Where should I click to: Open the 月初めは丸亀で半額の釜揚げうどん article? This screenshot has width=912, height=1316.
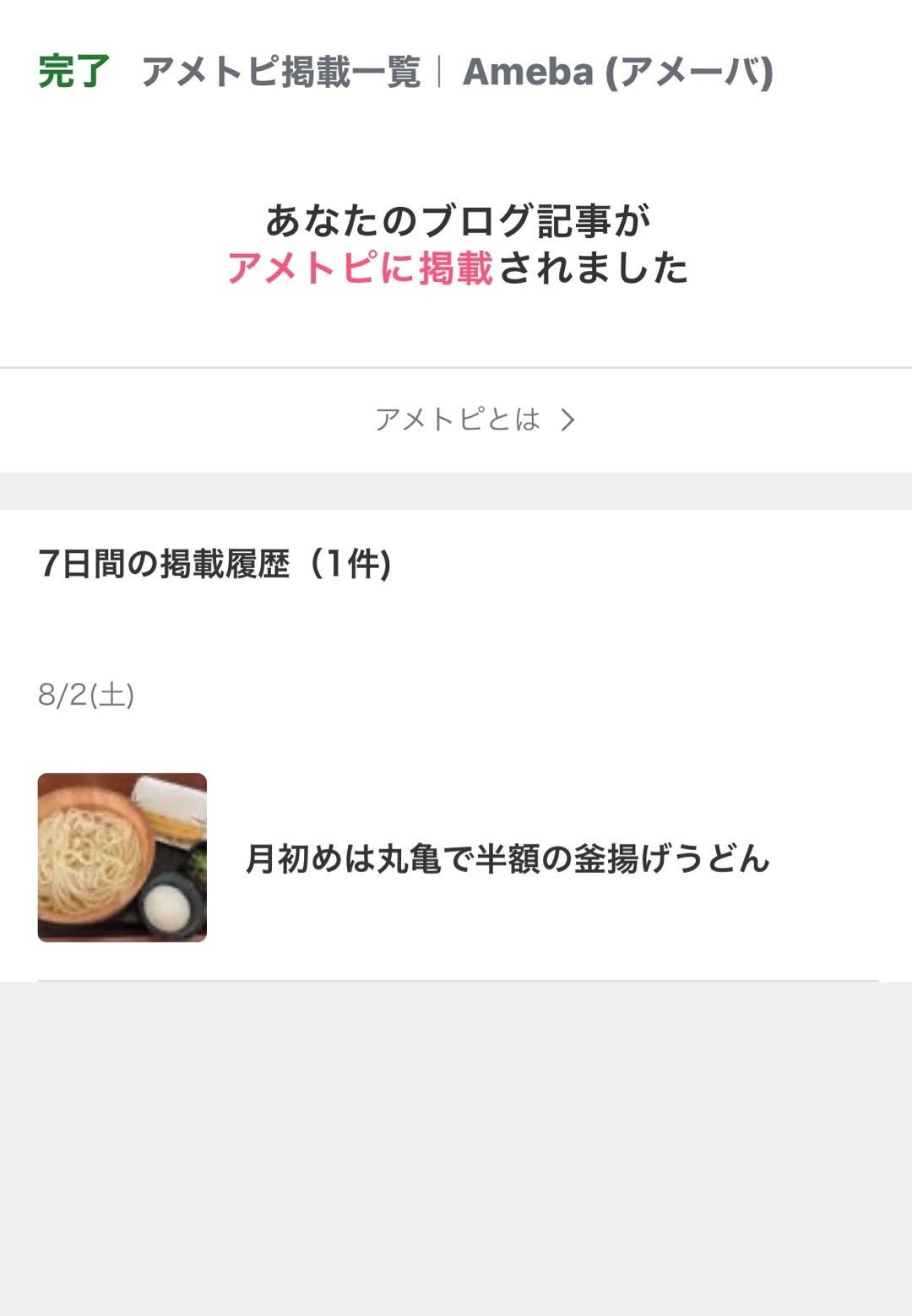click(507, 858)
